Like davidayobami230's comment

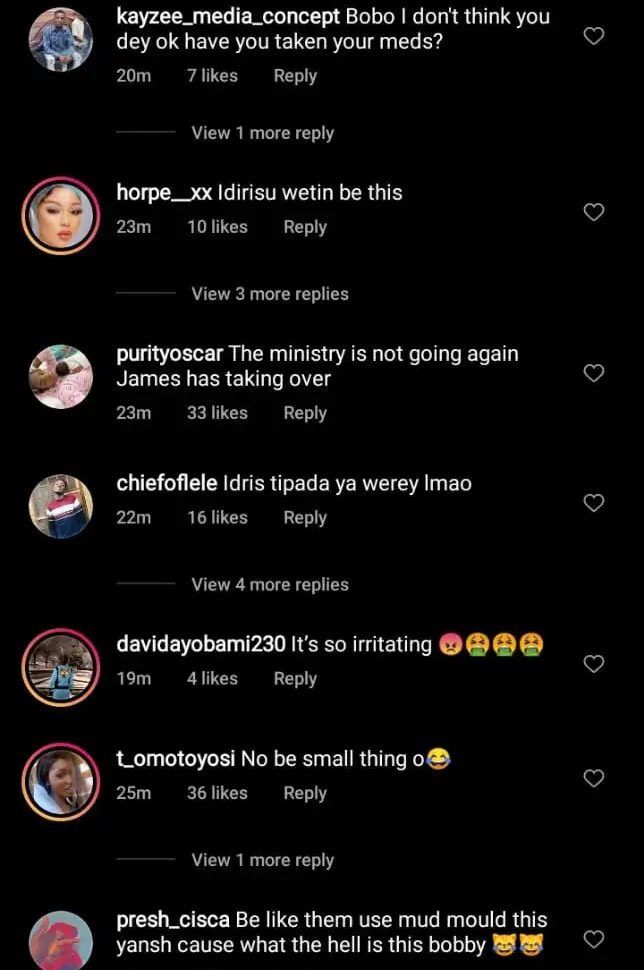tap(594, 663)
